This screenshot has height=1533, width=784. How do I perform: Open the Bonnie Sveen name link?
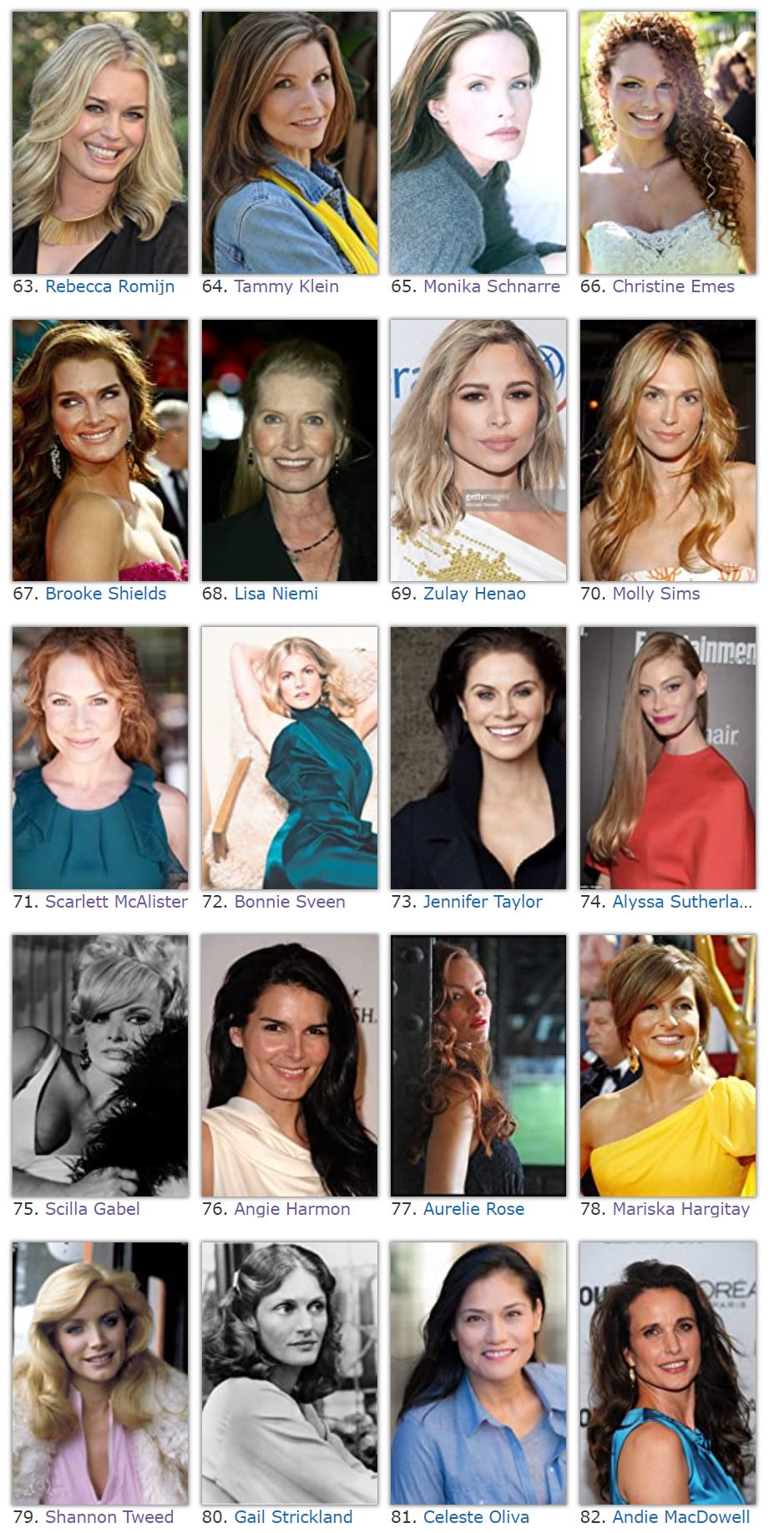click(x=290, y=902)
